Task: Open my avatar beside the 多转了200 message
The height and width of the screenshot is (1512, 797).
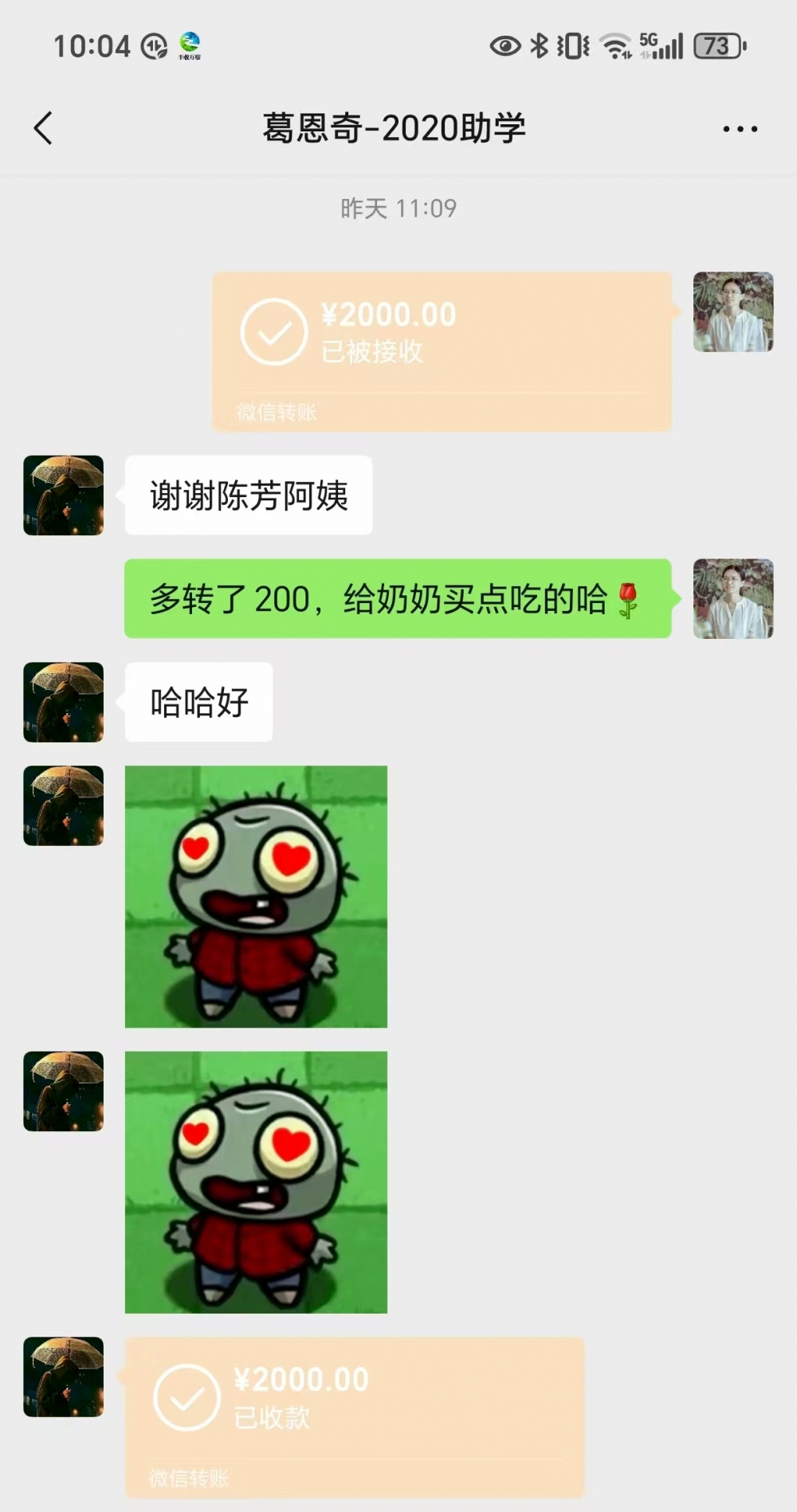Action: click(732, 599)
